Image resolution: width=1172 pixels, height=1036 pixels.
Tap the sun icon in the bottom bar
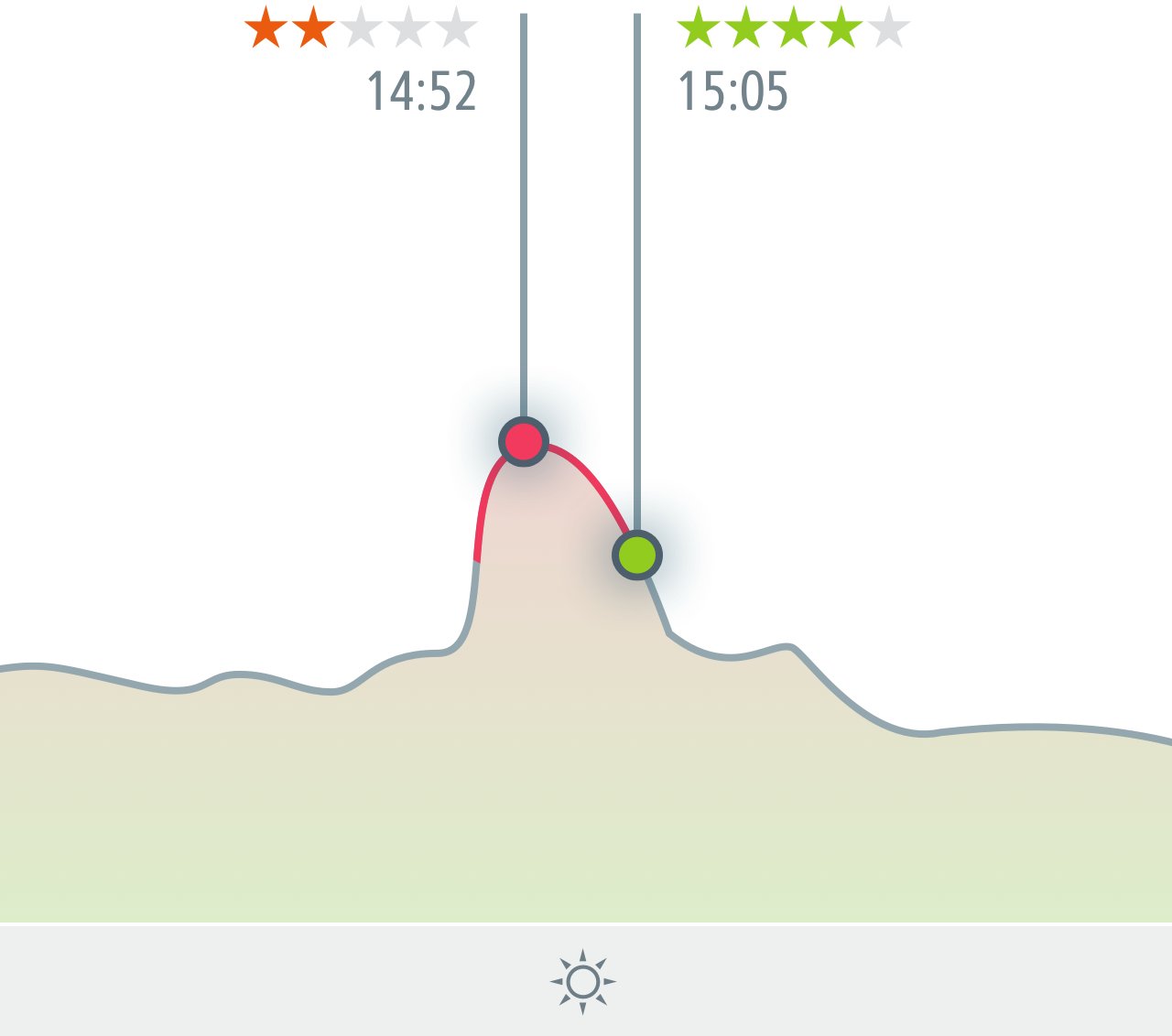[x=583, y=982]
